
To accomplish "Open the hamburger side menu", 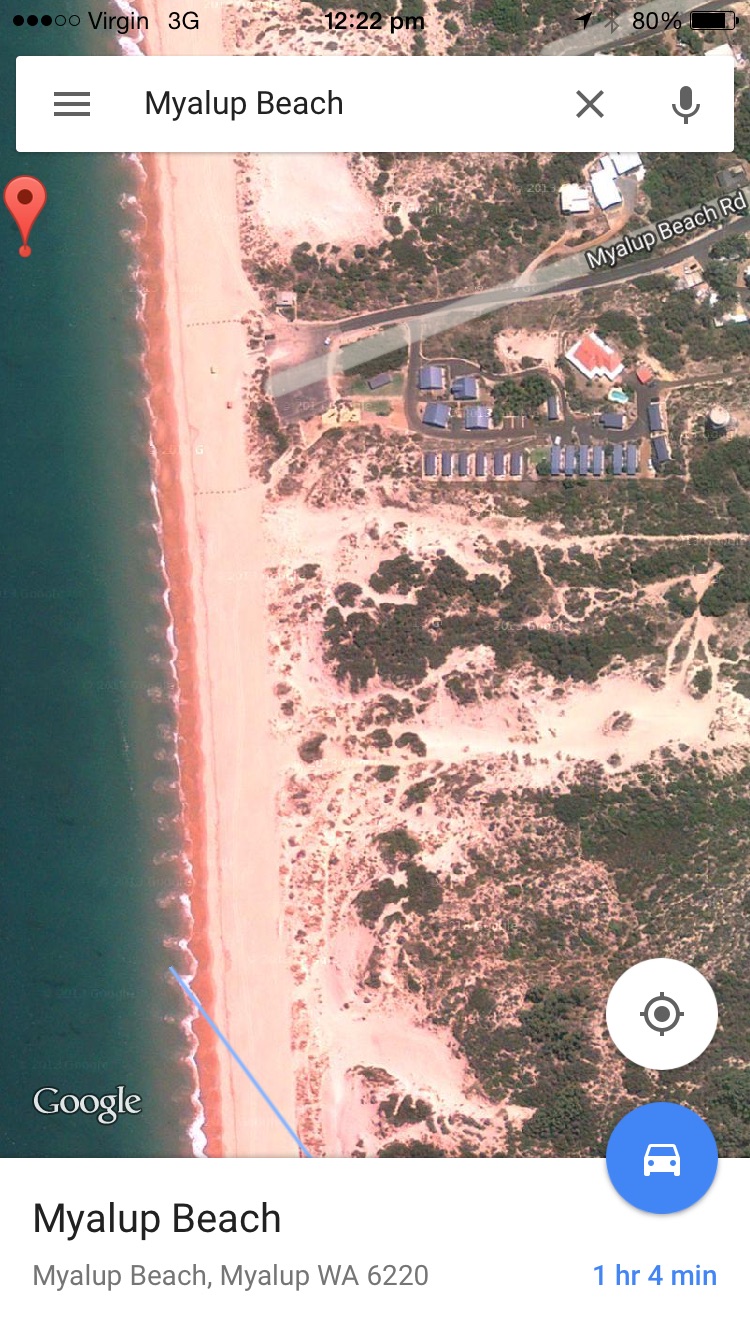I will tap(72, 104).
